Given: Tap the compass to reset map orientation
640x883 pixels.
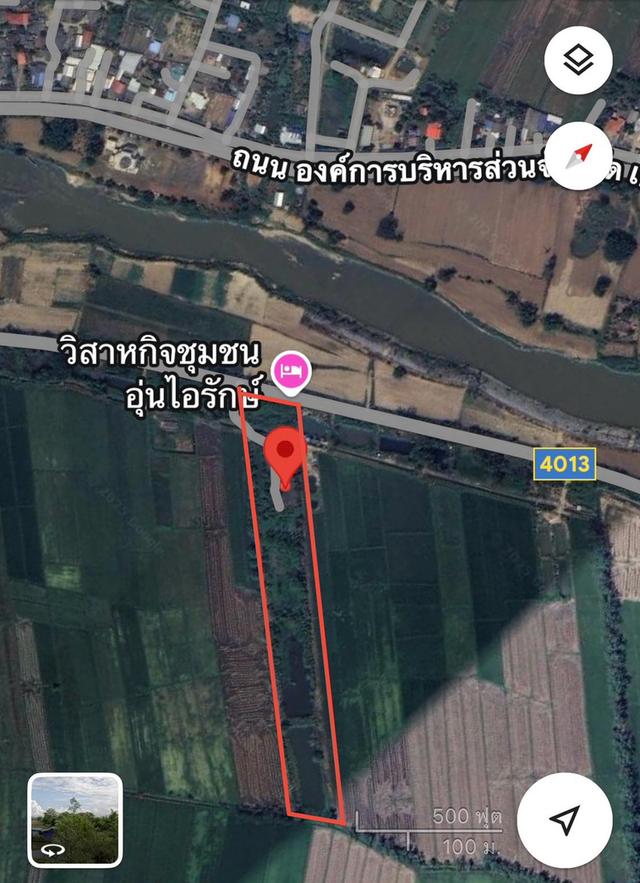Looking at the screenshot, I should click(578, 155).
